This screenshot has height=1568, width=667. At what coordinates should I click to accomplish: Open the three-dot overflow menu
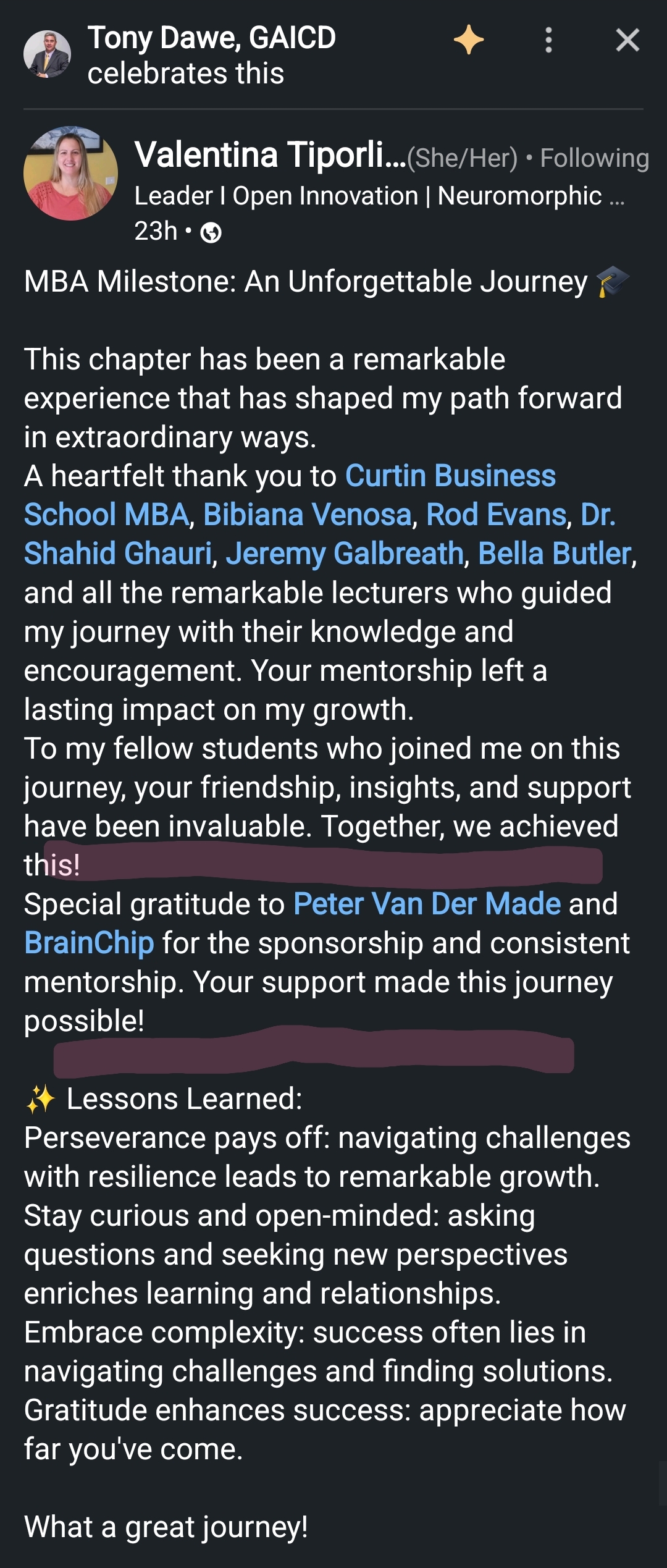pyautogui.click(x=548, y=41)
